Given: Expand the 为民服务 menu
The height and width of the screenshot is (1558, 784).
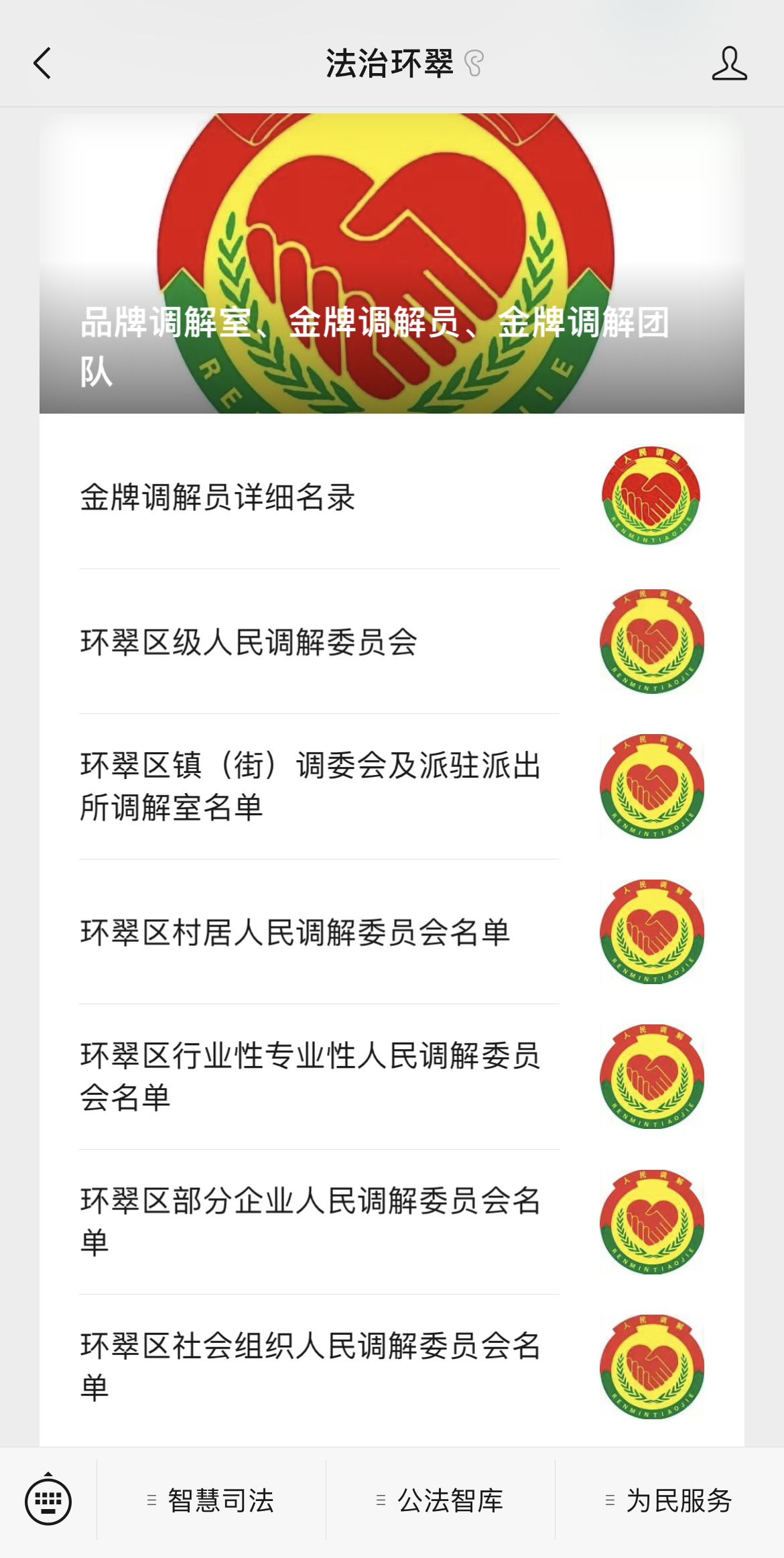Looking at the screenshot, I should tap(669, 1500).
